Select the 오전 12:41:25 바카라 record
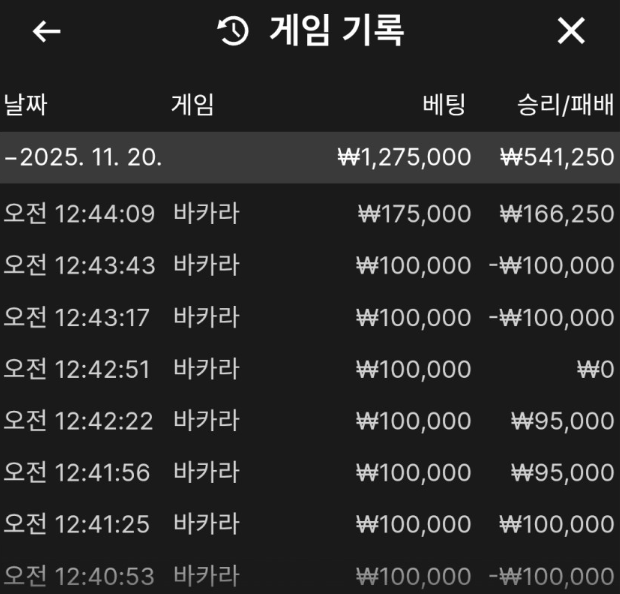The image size is (620, 594). [x=308, y=525]
